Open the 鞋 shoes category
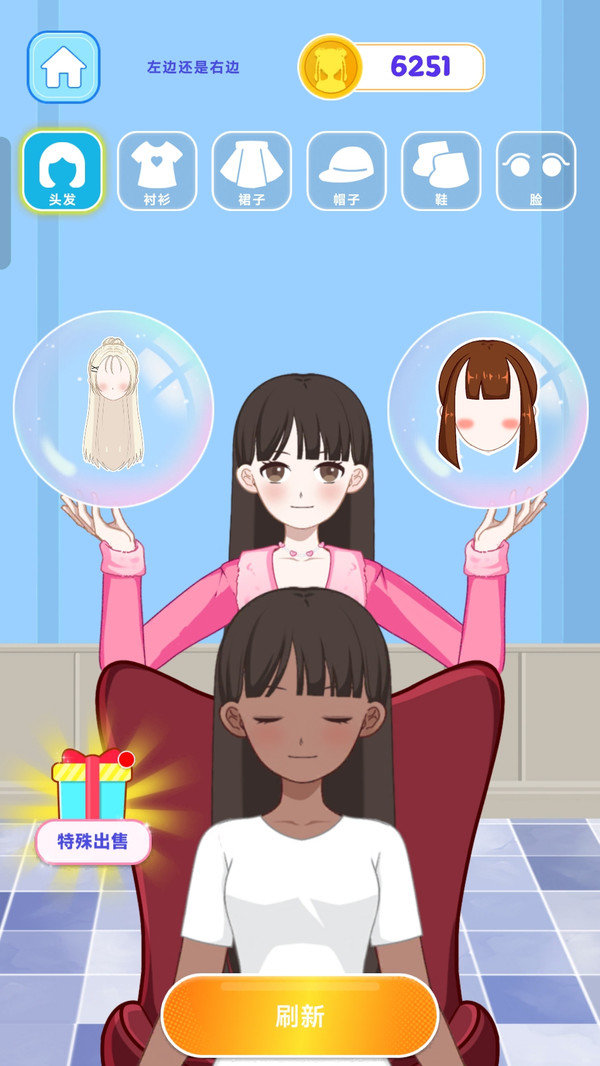Viewport: 600px width, 1066px height. tap(441, 171)
